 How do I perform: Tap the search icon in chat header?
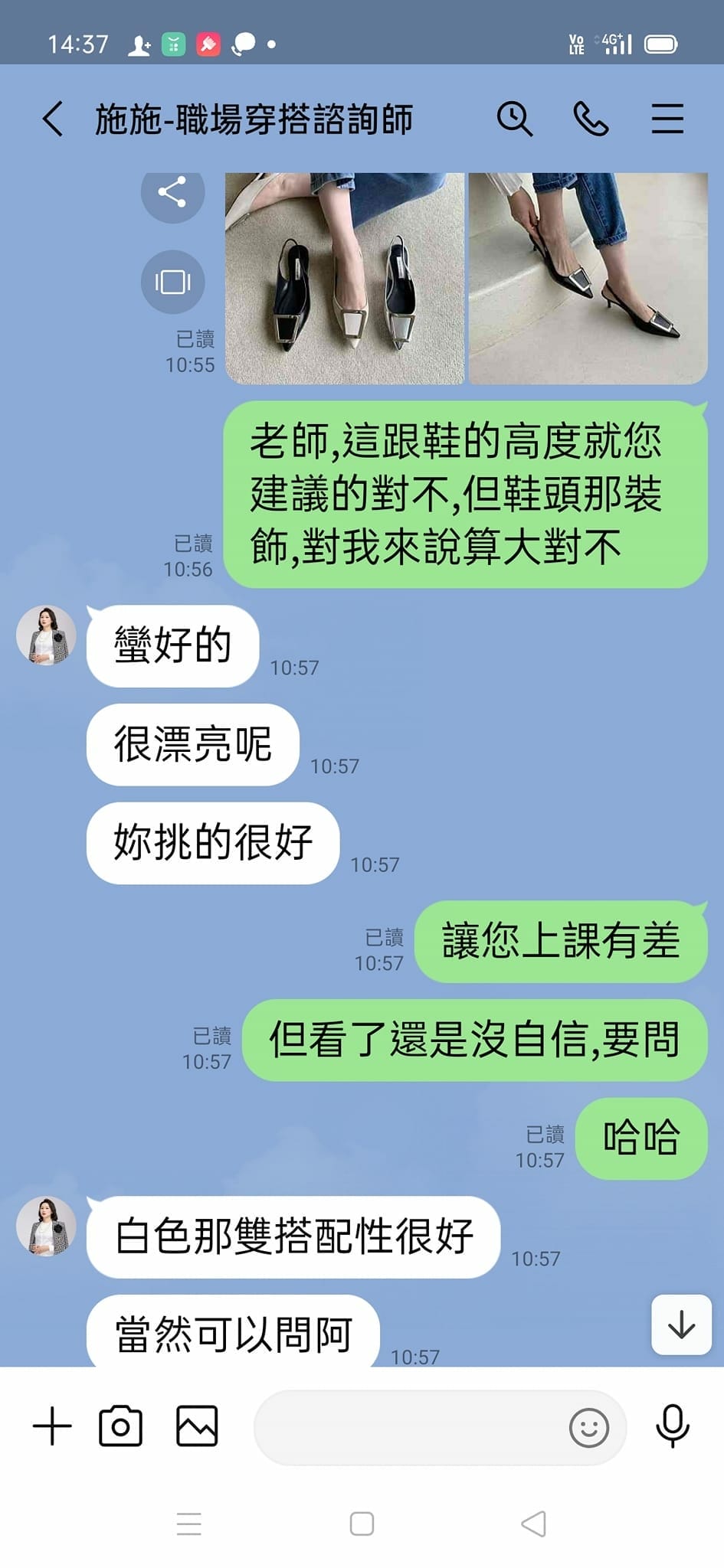pos(514,119)
